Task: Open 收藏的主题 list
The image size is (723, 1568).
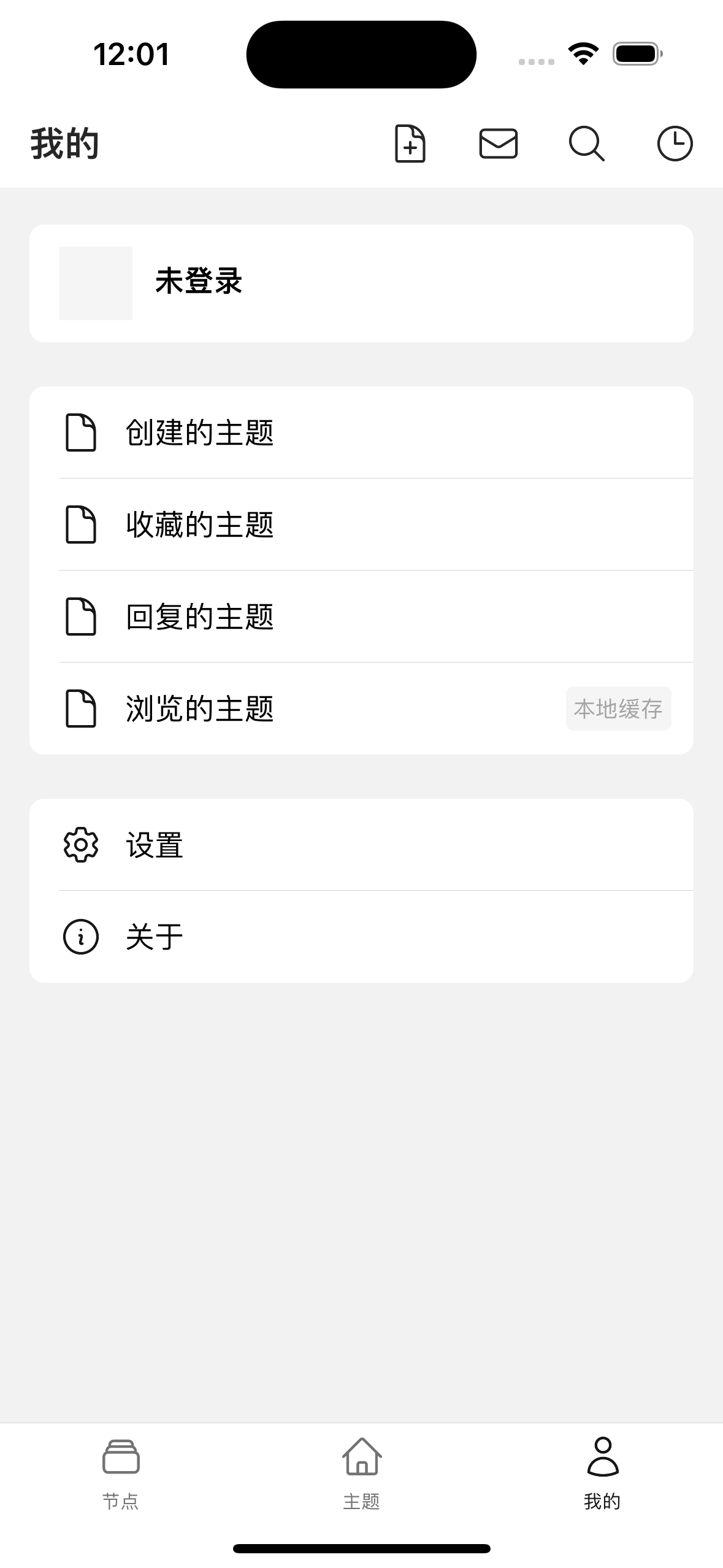Action: (361, 525)
